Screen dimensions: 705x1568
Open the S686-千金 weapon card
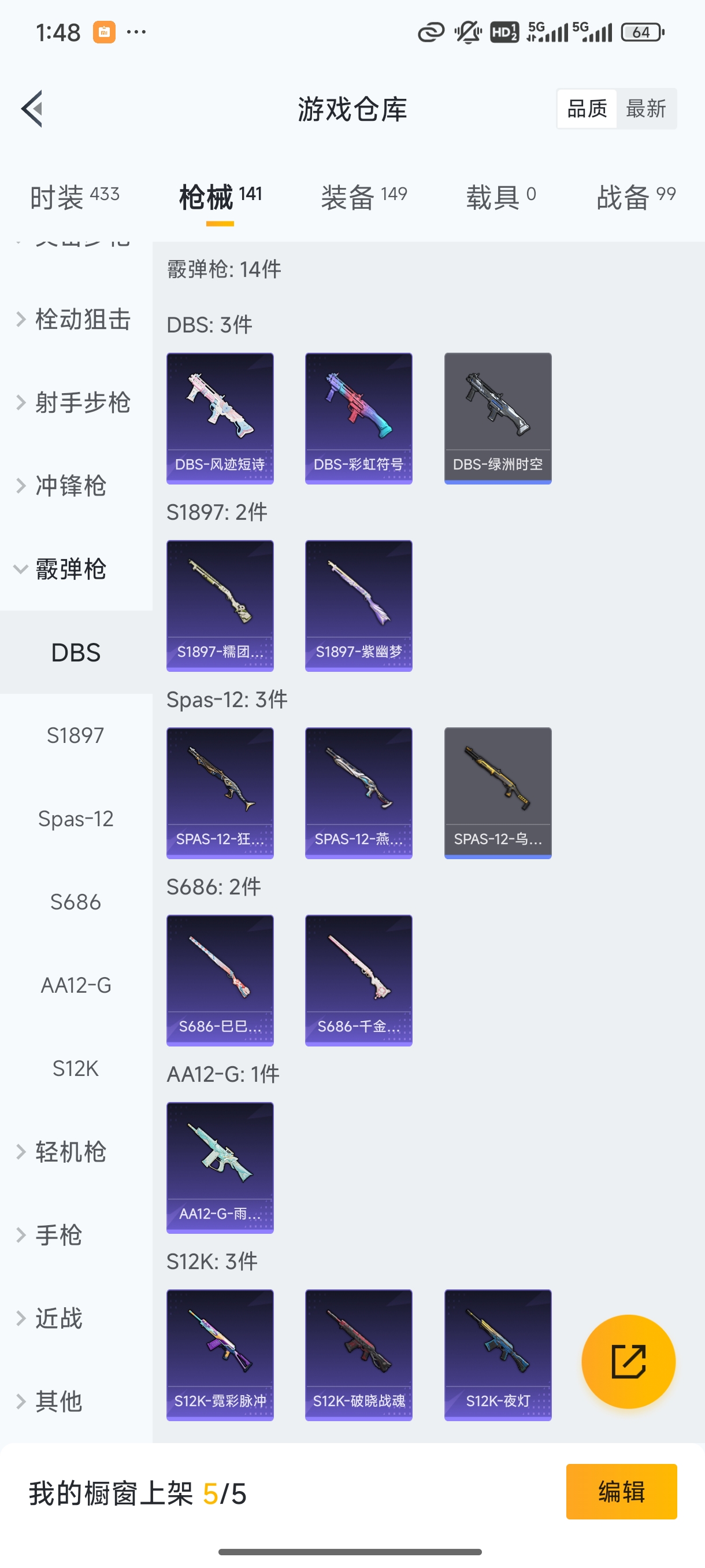tap(358, 979)
